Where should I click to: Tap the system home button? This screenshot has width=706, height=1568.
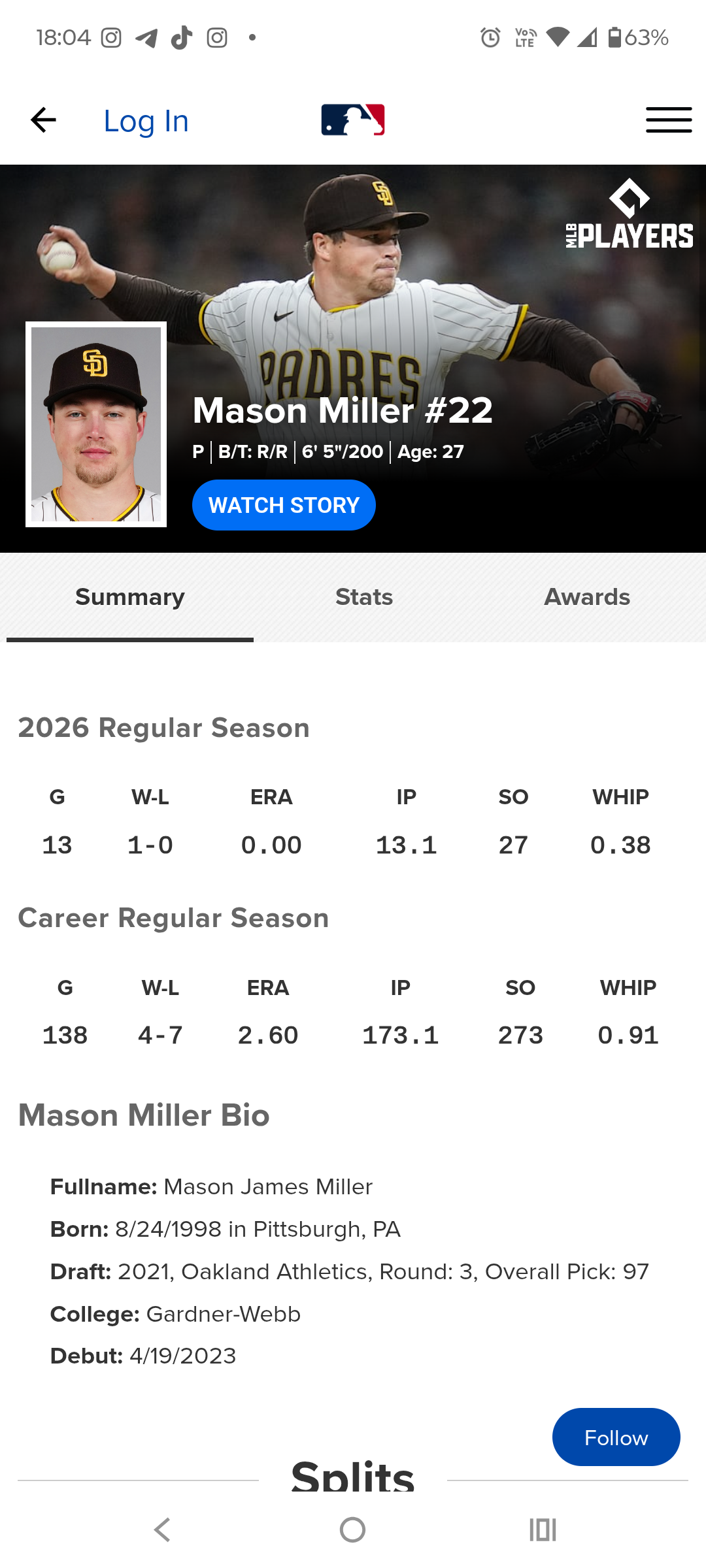pyautogui.click(x=353, y=1529)
